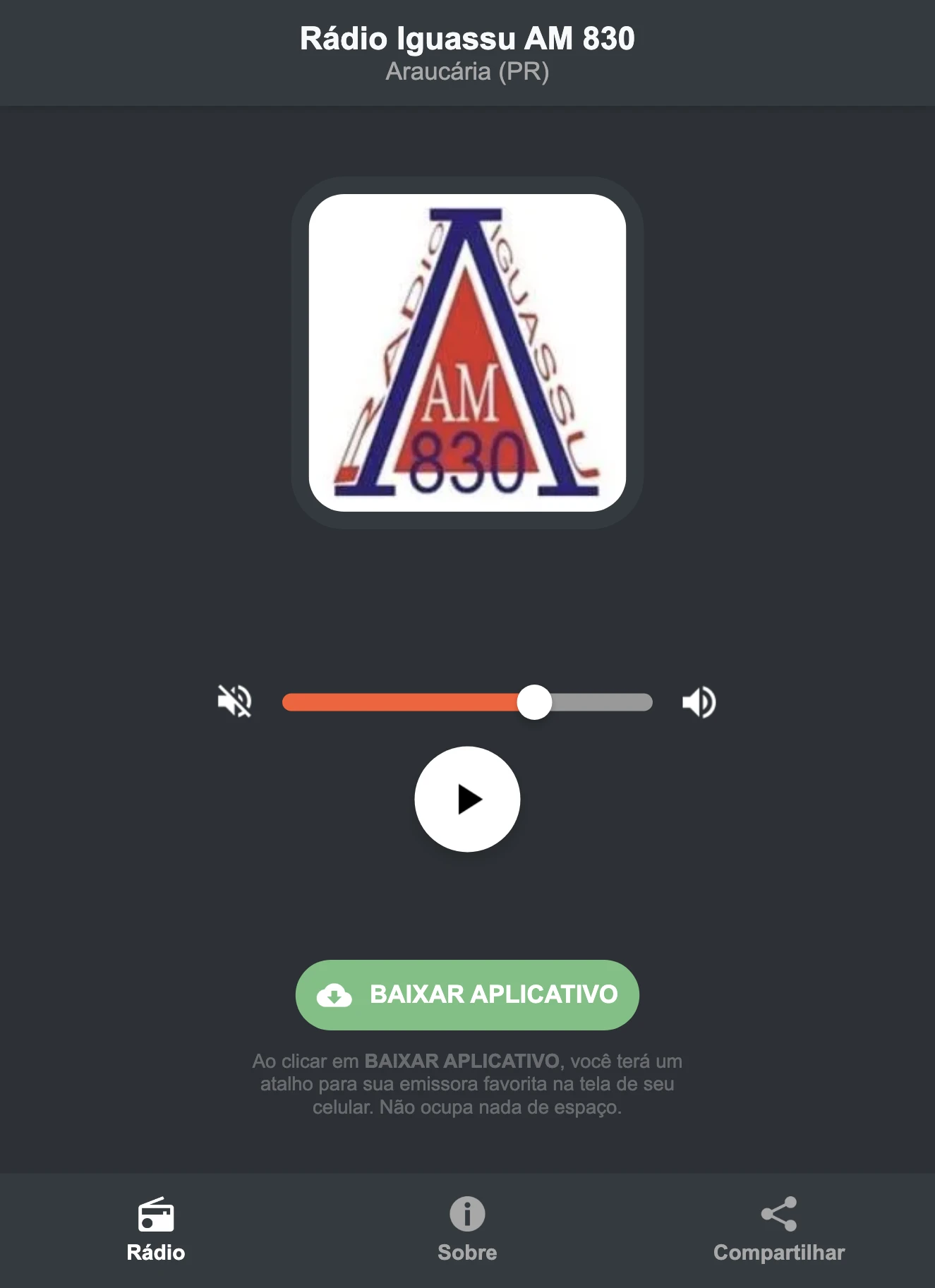Switch to the Sobre tab

point(466,1232)
